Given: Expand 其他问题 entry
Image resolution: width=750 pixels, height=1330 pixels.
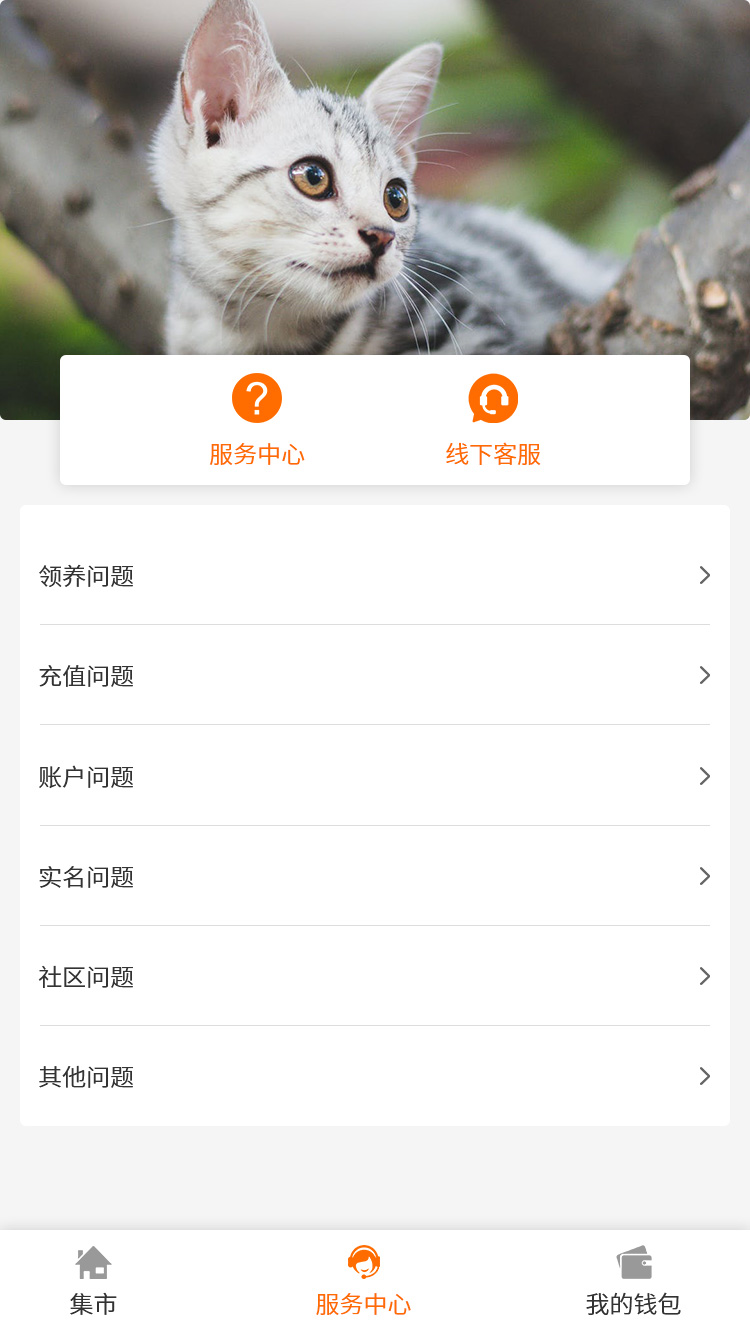Looking at the screenshot, I should (x=375, y=1077).
